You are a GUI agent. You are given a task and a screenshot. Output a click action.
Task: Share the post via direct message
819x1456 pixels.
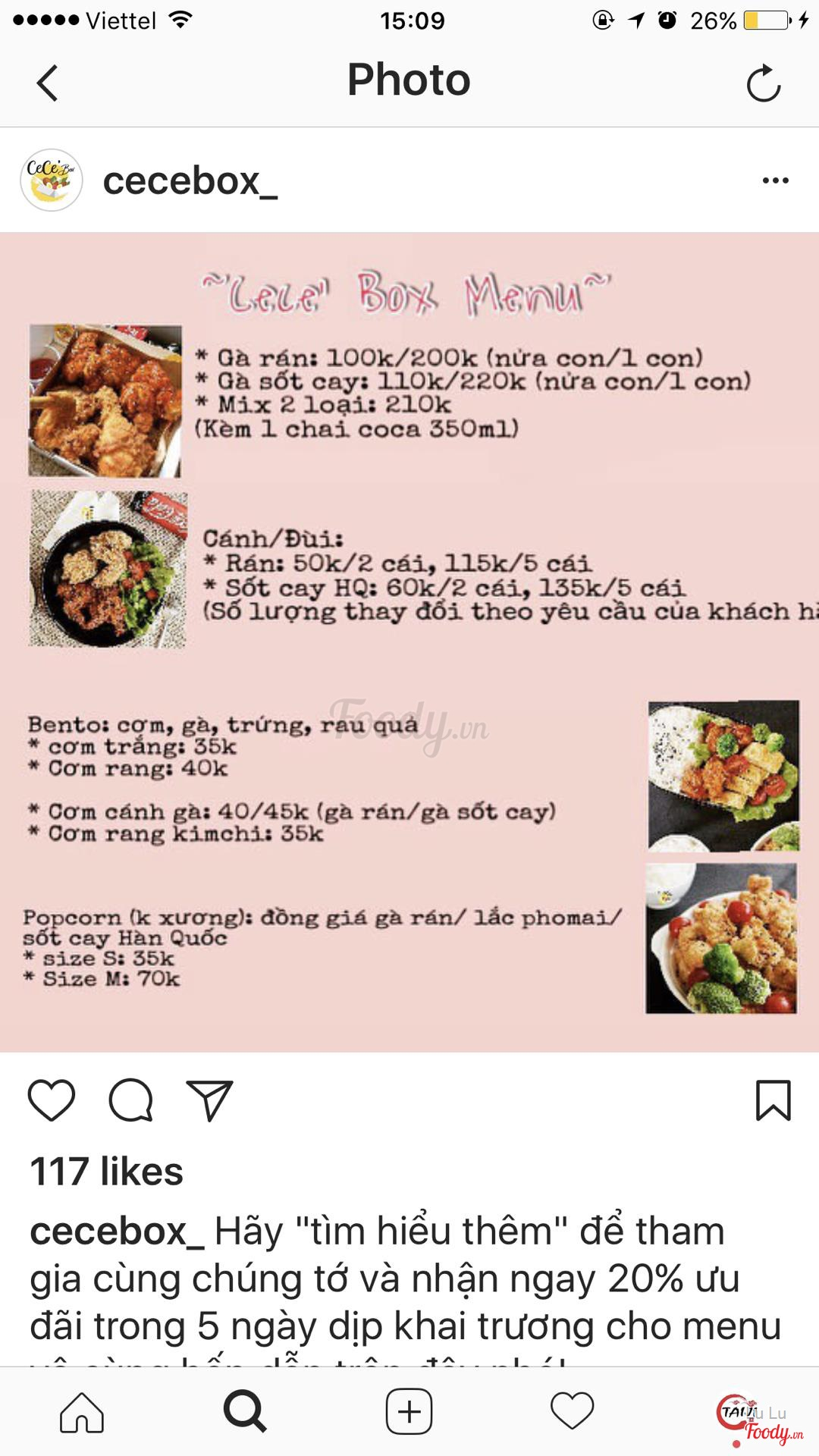209,1100
